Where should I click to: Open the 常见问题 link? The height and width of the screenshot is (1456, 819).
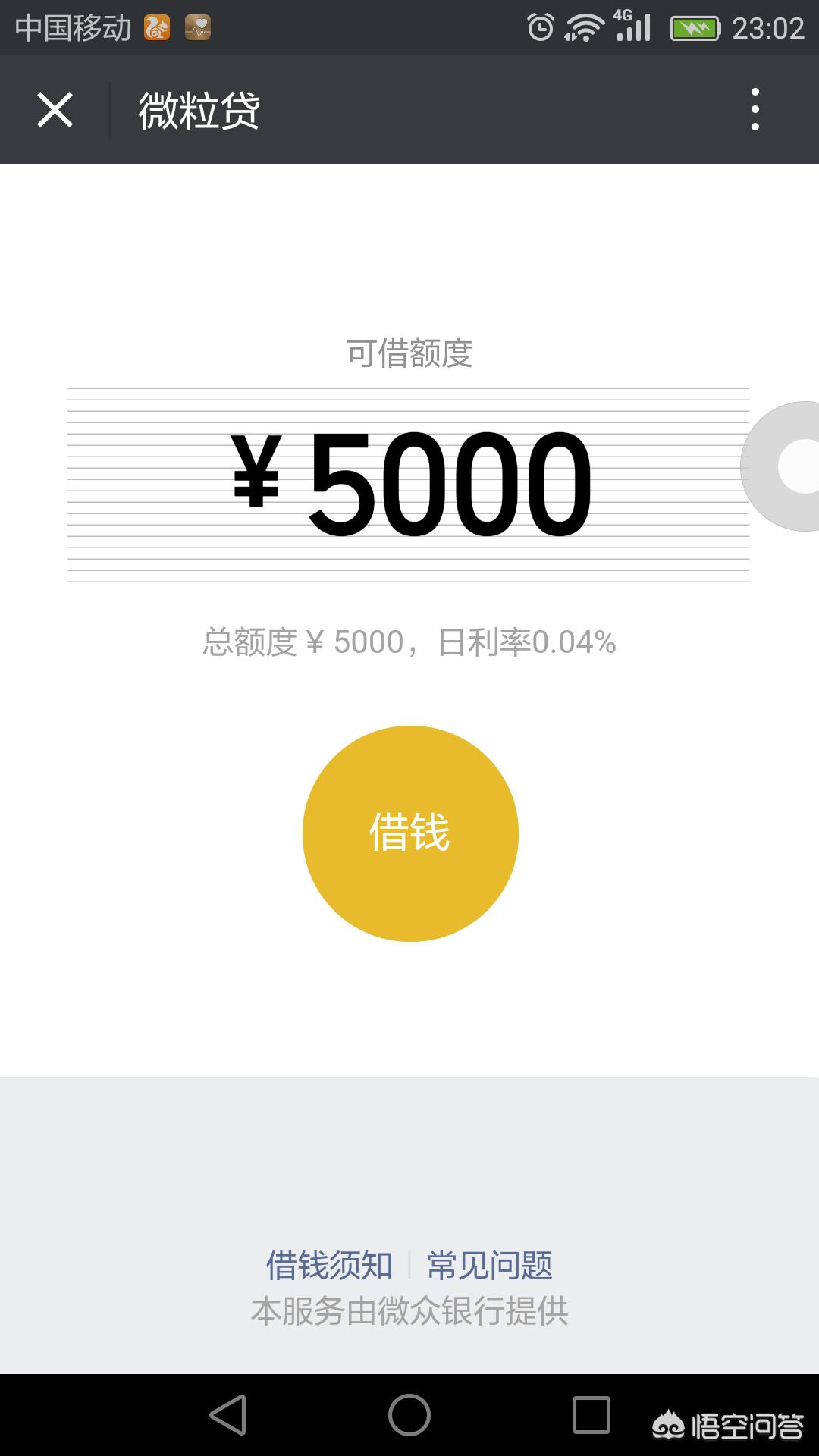click(490, 1264)
